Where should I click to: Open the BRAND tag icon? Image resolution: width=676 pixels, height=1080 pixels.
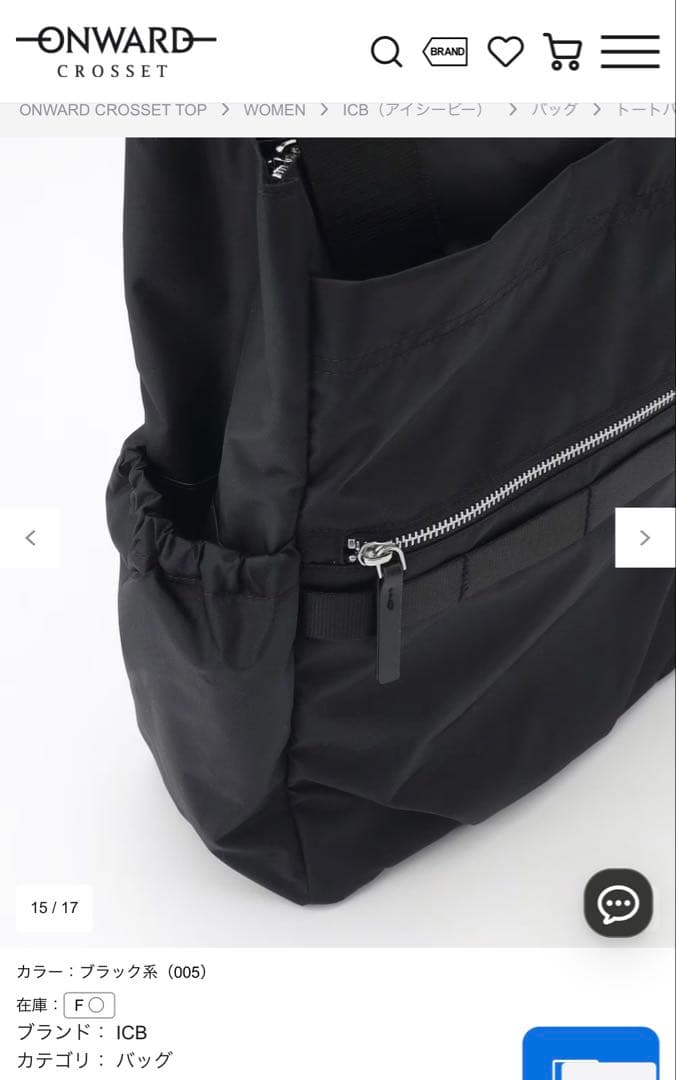[x=445, y=51]
